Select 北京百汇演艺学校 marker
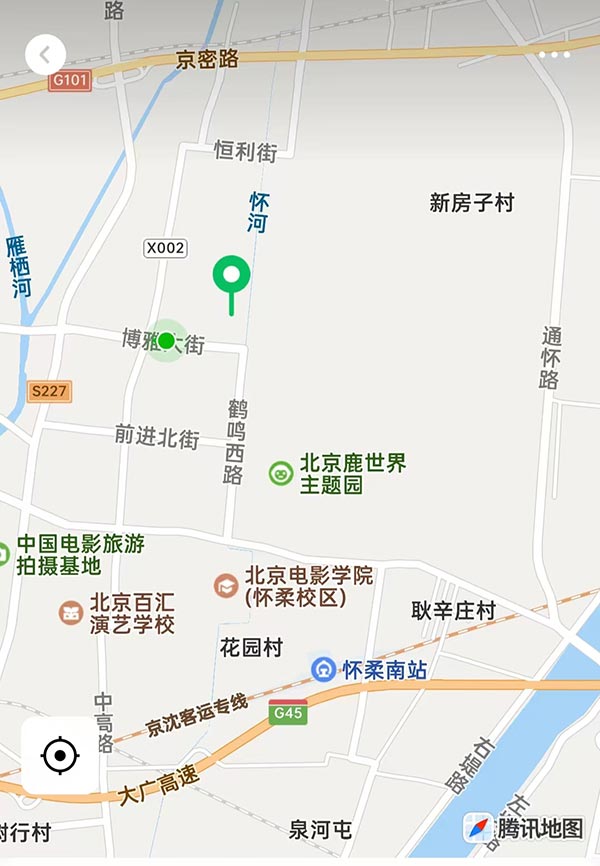Image resolution: width=600 pixels, height=866 pixels. (x=70, y=612)
